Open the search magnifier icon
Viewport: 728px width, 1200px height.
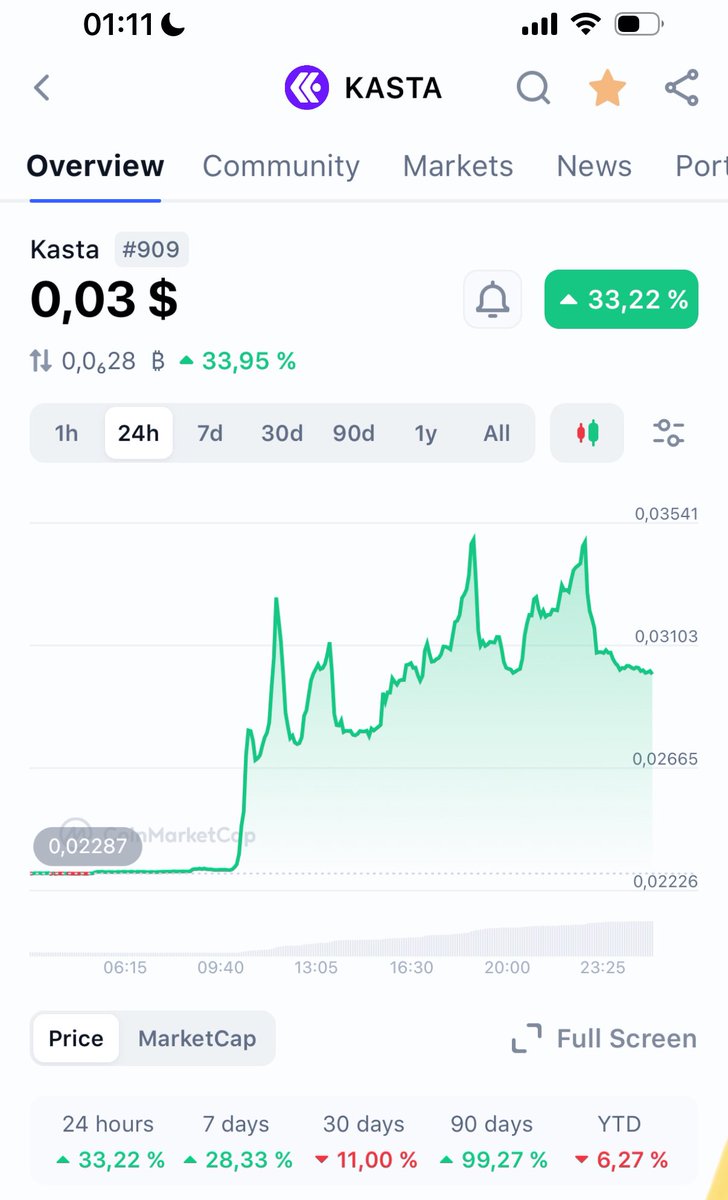tap(533, 88)
